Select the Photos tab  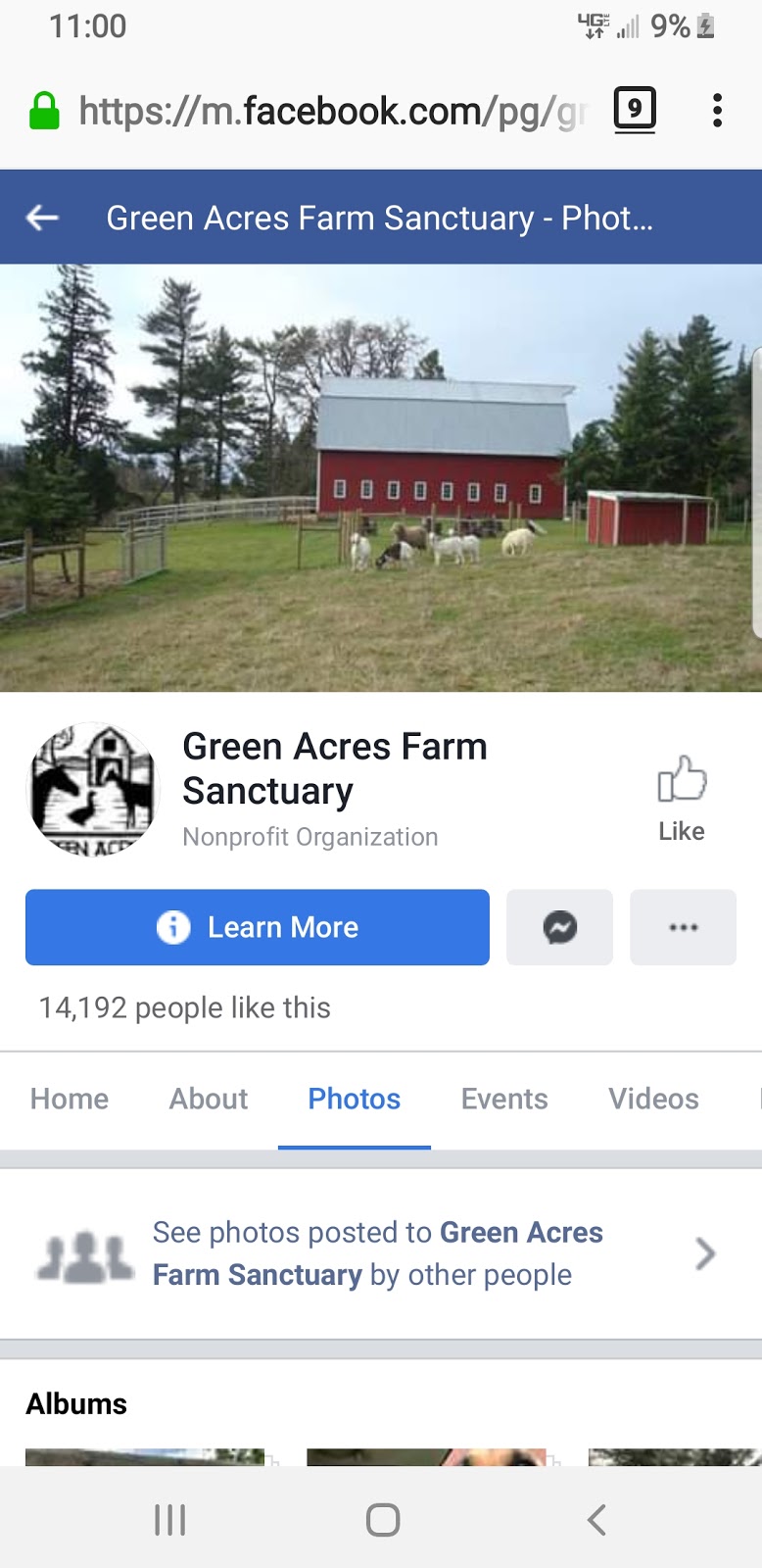tap(354, 1099)
